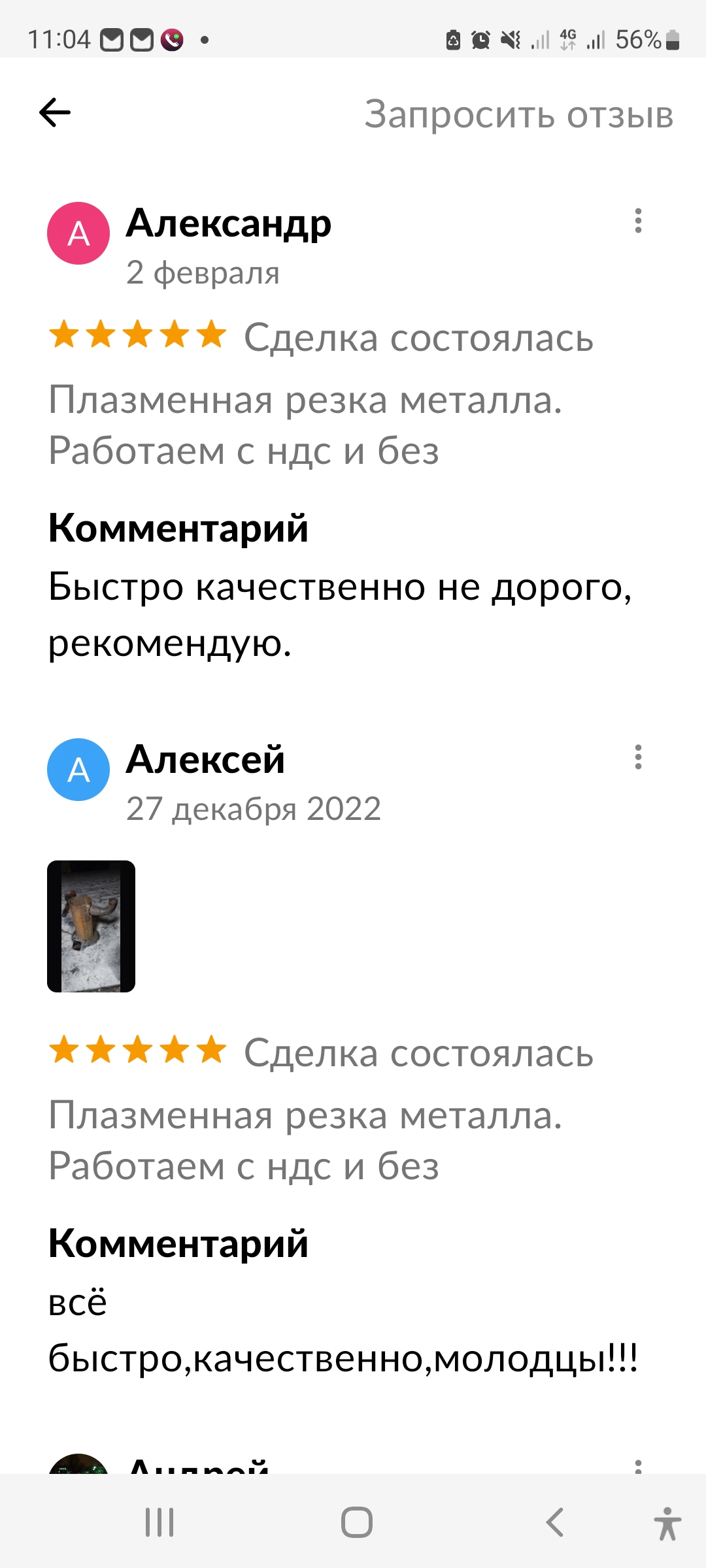
Task: Open the listing link under Алексей's review
Action: 306,1141
